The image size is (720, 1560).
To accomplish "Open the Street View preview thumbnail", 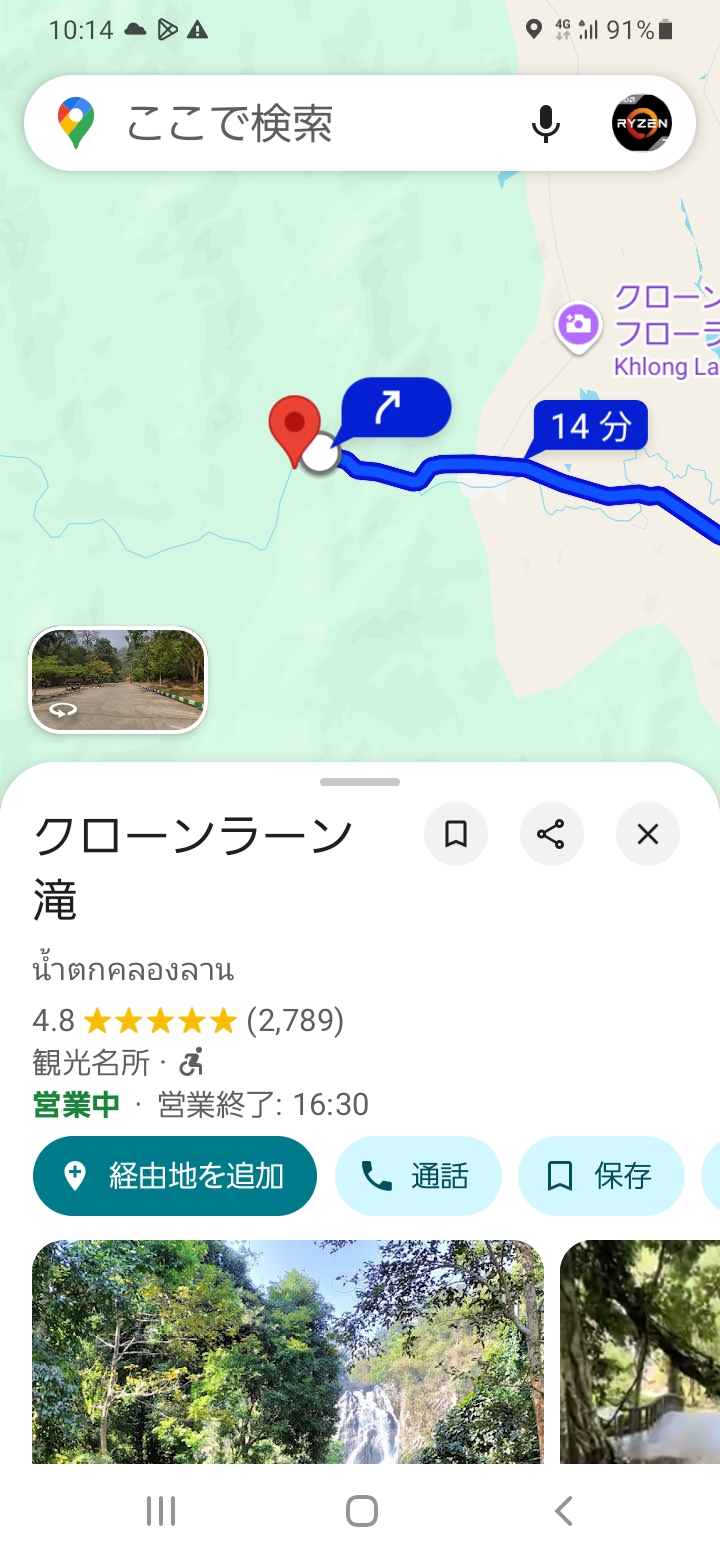I will click(x=118, y=680).
